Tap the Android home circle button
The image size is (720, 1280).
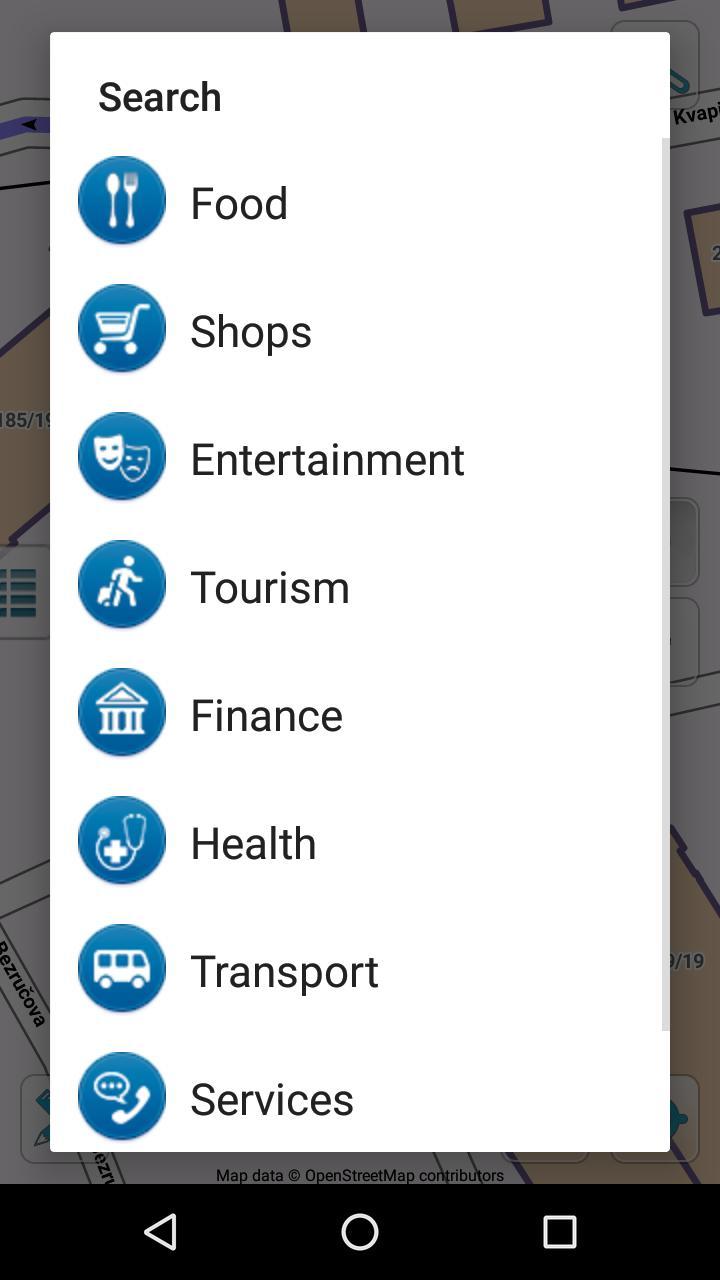coord(360,1233)
